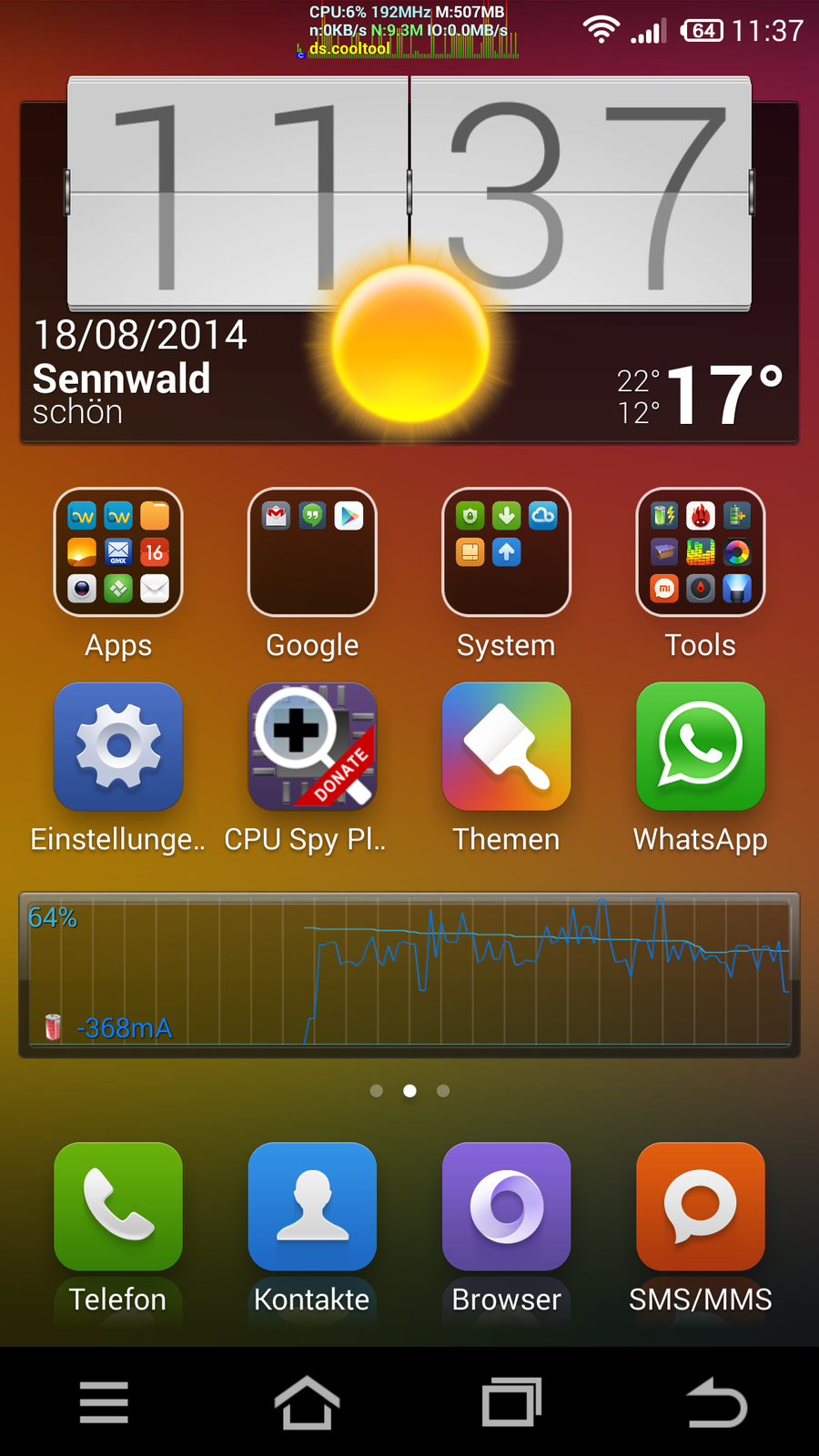Open SMS/MMS messaging
This screenshot has width=819, height=1456.
700,1207
